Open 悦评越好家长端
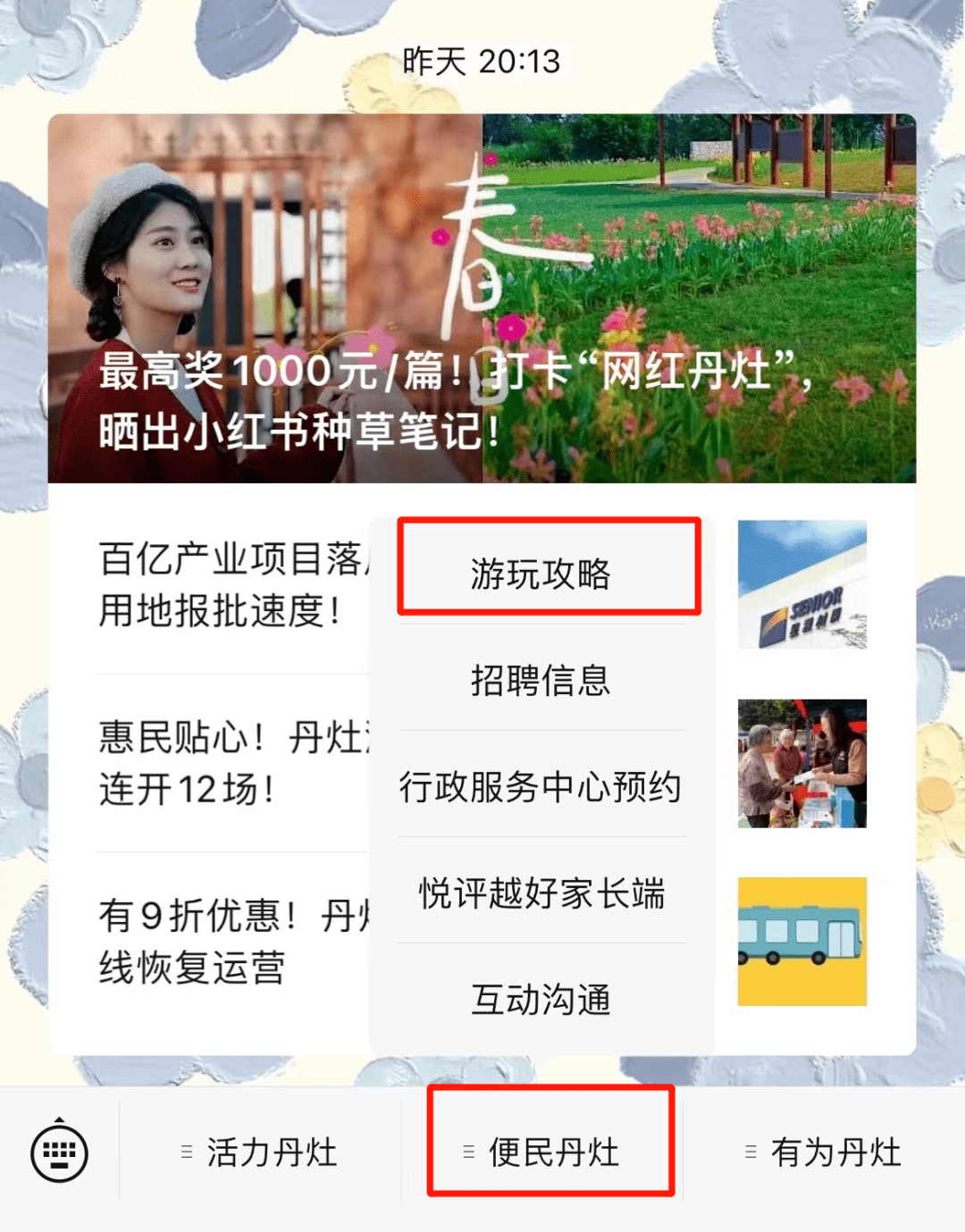 [x=541, y=893]
